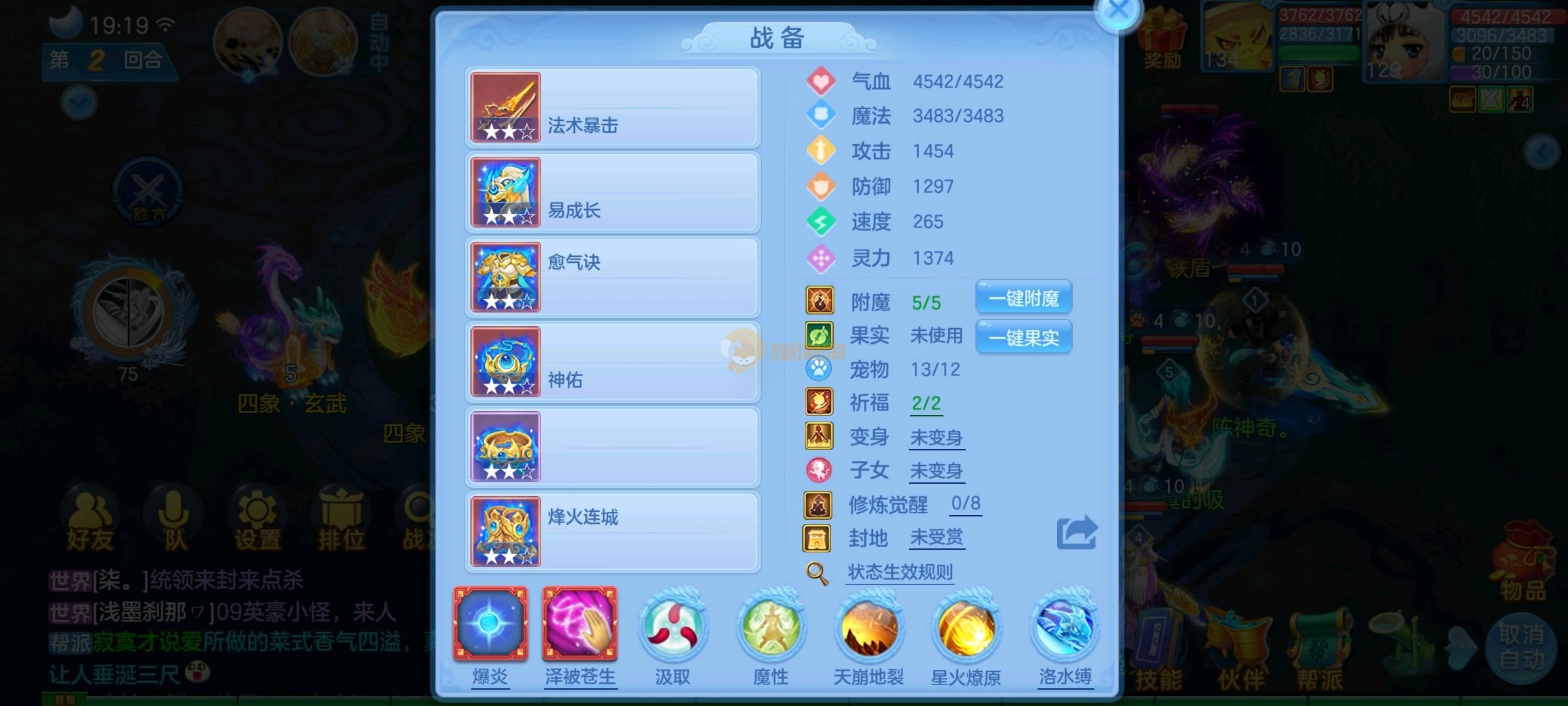Close the 战备 dialog
This screenshot has width=1568, height=706.
pos(1119,12)
